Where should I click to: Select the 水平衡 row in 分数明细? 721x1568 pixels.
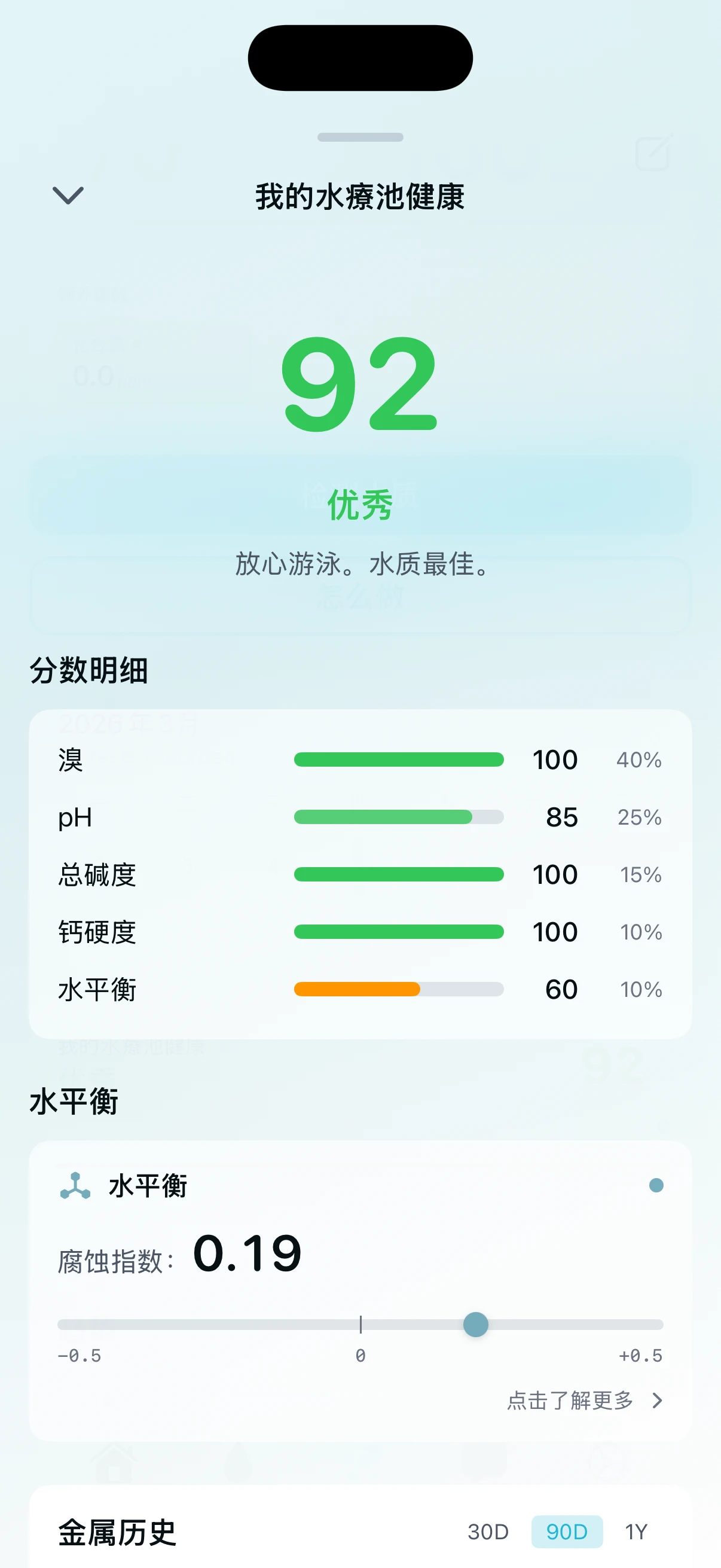pos(360,990)
